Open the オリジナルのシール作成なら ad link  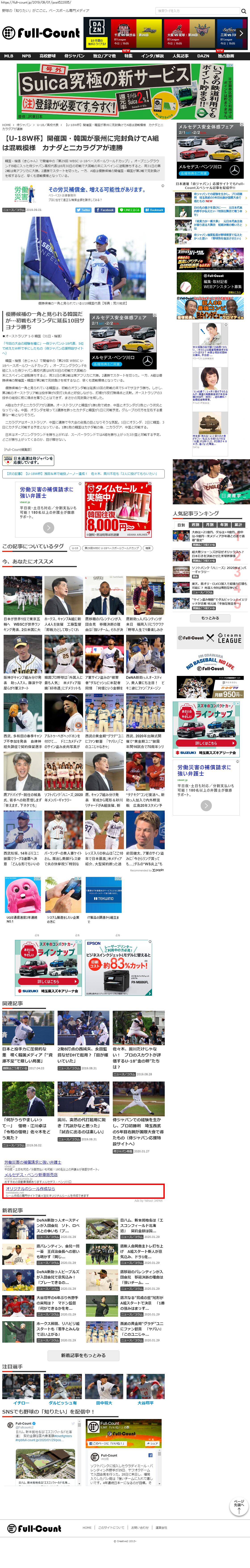(30, 1188)
